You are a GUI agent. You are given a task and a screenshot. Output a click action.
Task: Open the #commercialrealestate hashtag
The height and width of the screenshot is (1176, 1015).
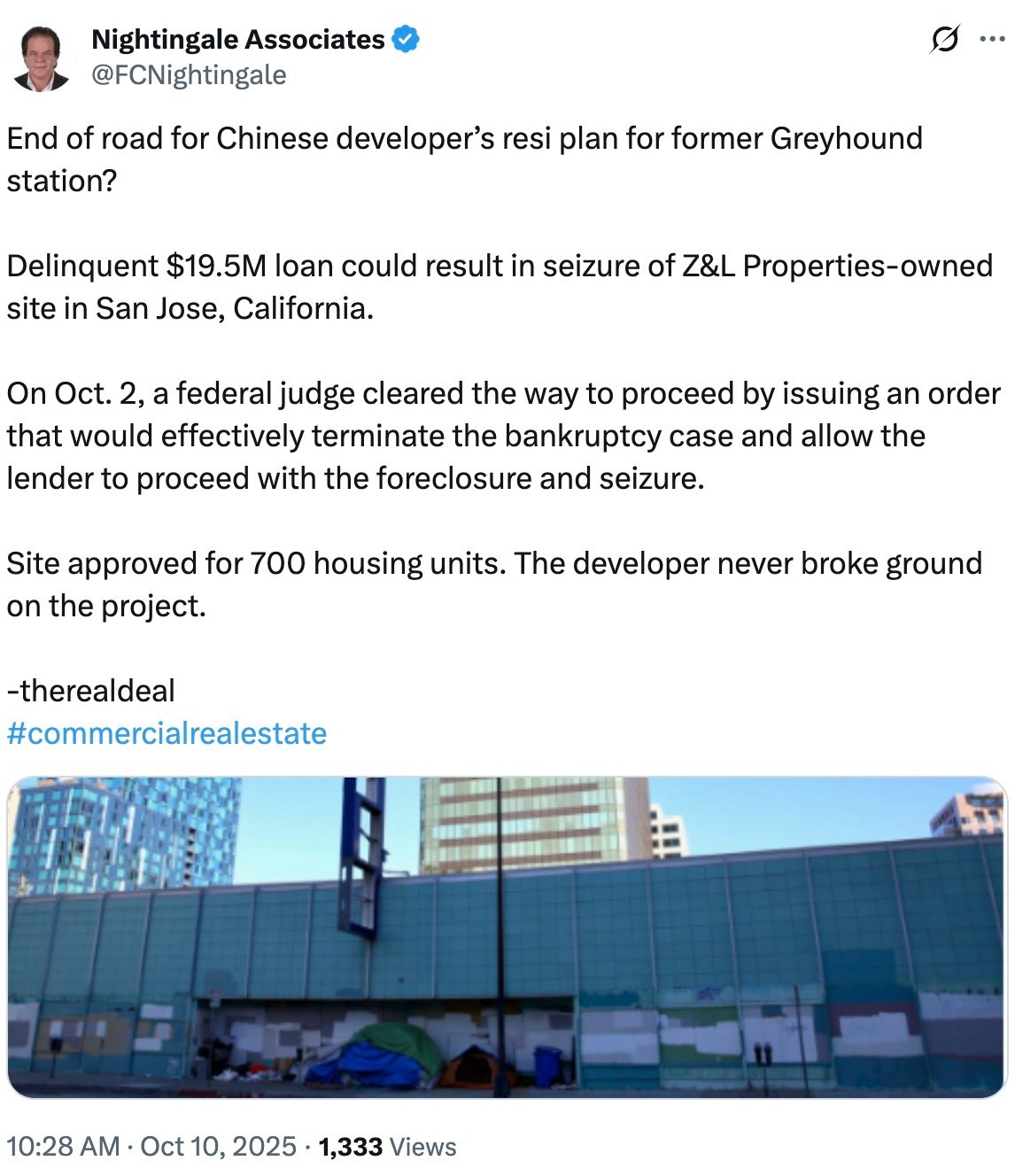pyautogui.click(x=167, y=733)
